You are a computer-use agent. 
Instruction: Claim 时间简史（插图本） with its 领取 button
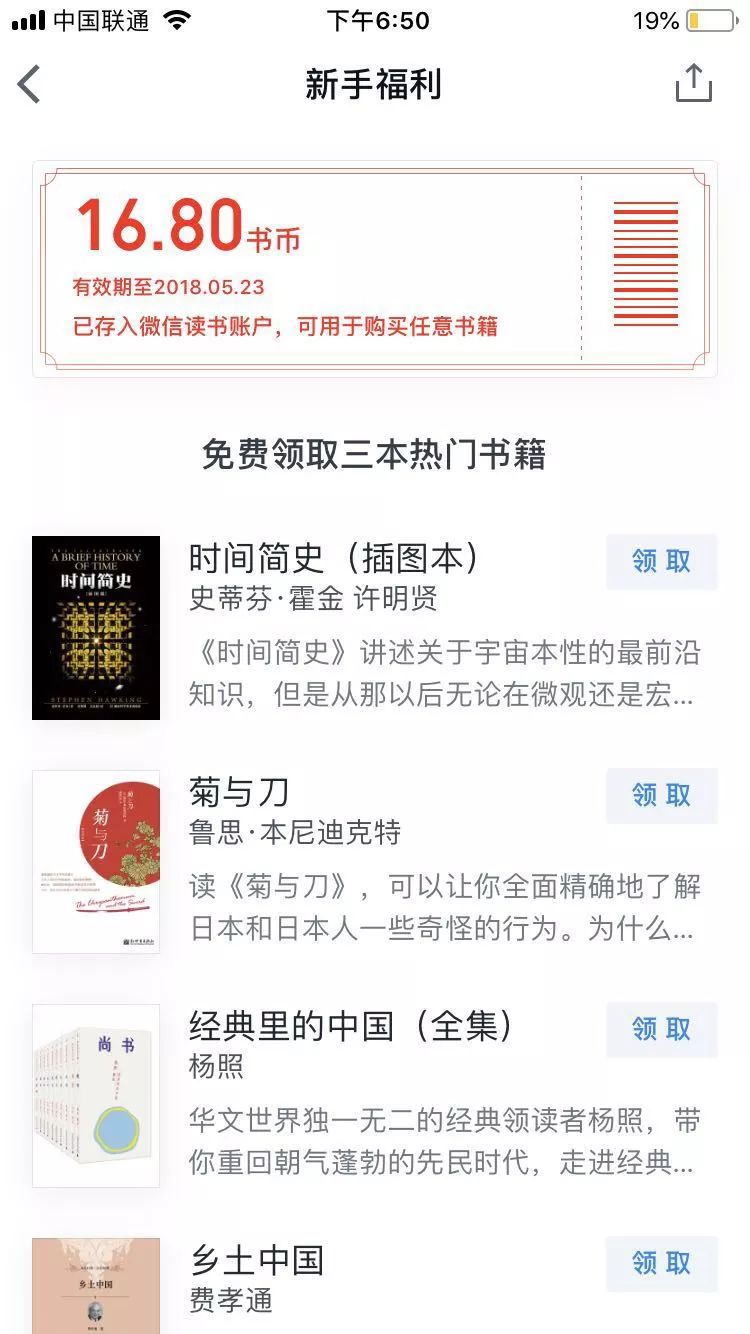pos(661,562)
